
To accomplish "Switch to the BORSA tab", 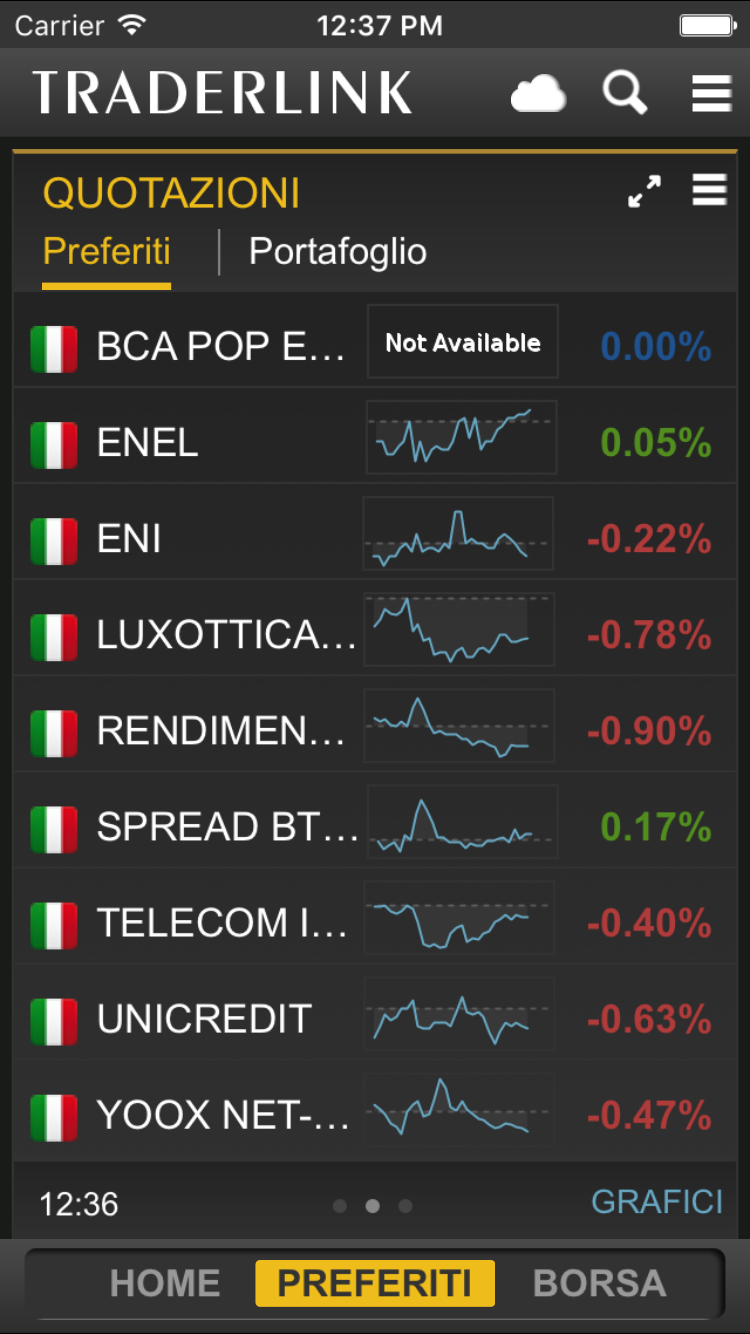I will (x=599, y=1283).
